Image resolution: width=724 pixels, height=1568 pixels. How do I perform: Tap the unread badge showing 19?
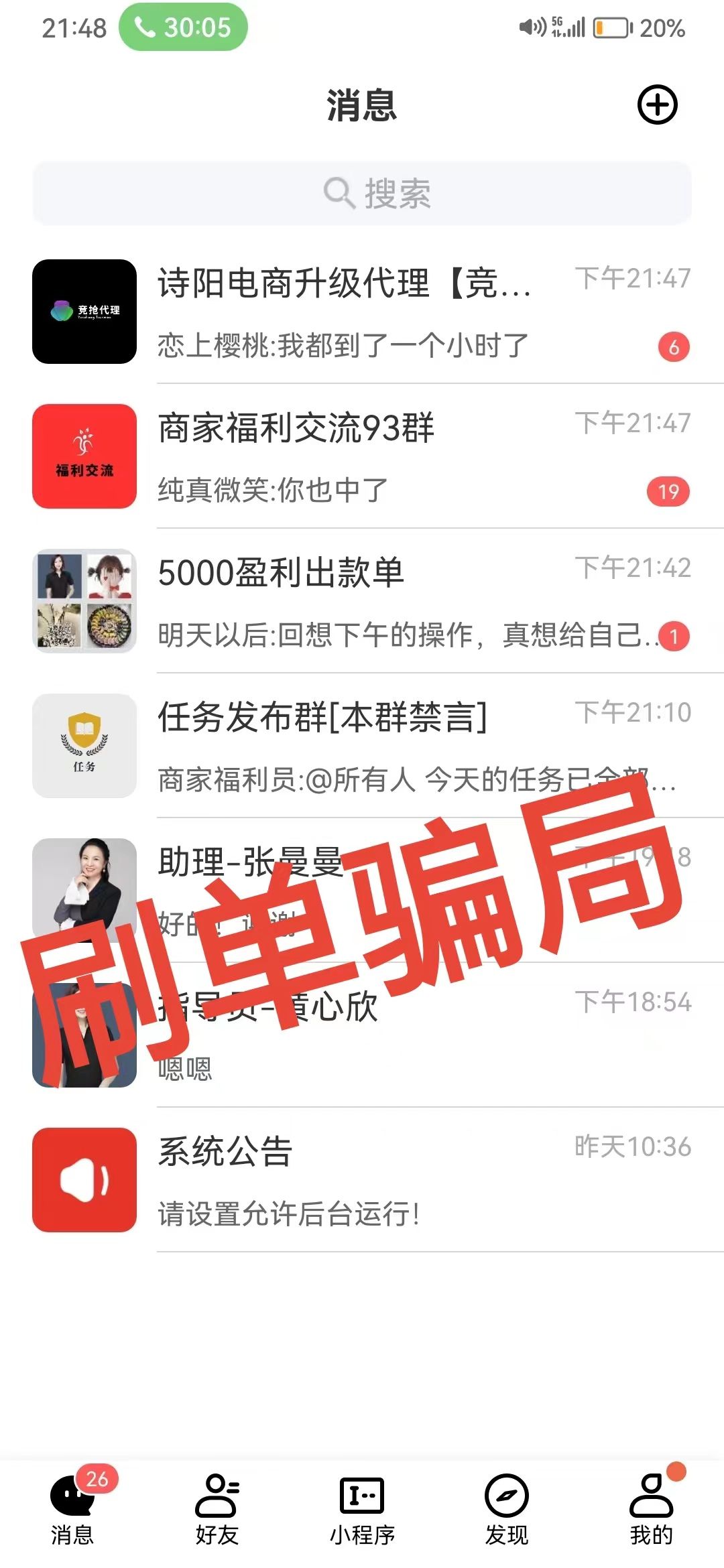(x=668, y=491)
